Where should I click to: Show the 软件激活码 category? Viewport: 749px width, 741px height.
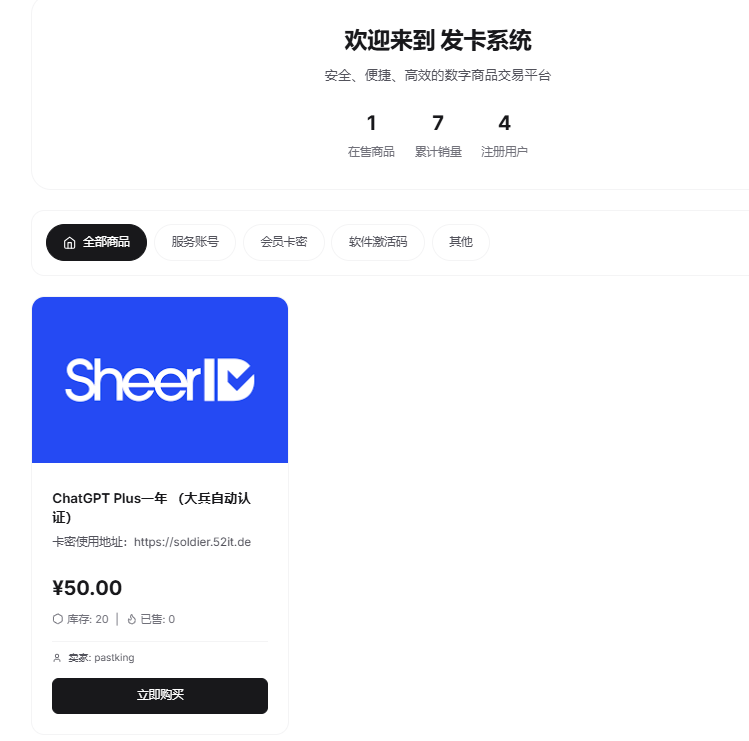click(x=378, y=242)
